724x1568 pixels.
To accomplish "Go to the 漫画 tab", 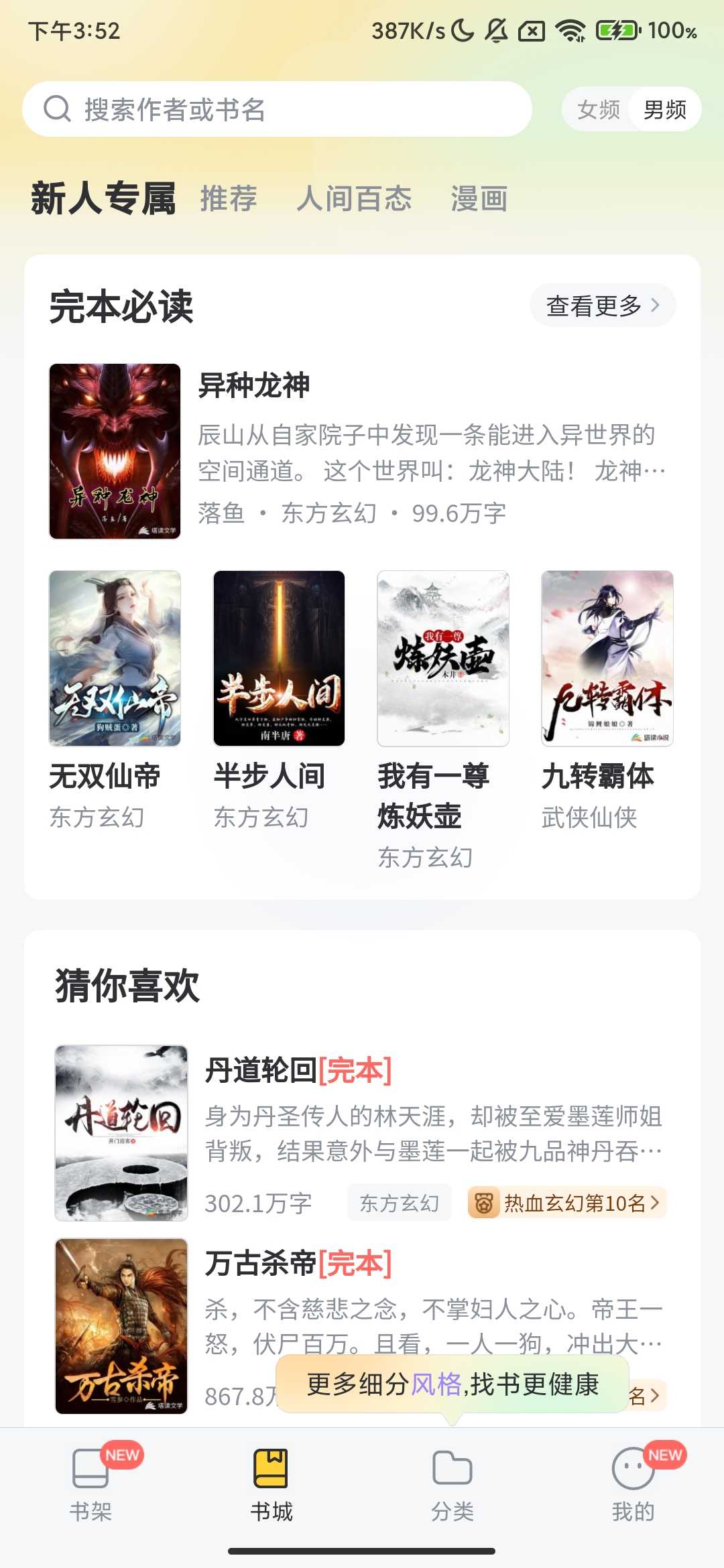I will 479,199.
